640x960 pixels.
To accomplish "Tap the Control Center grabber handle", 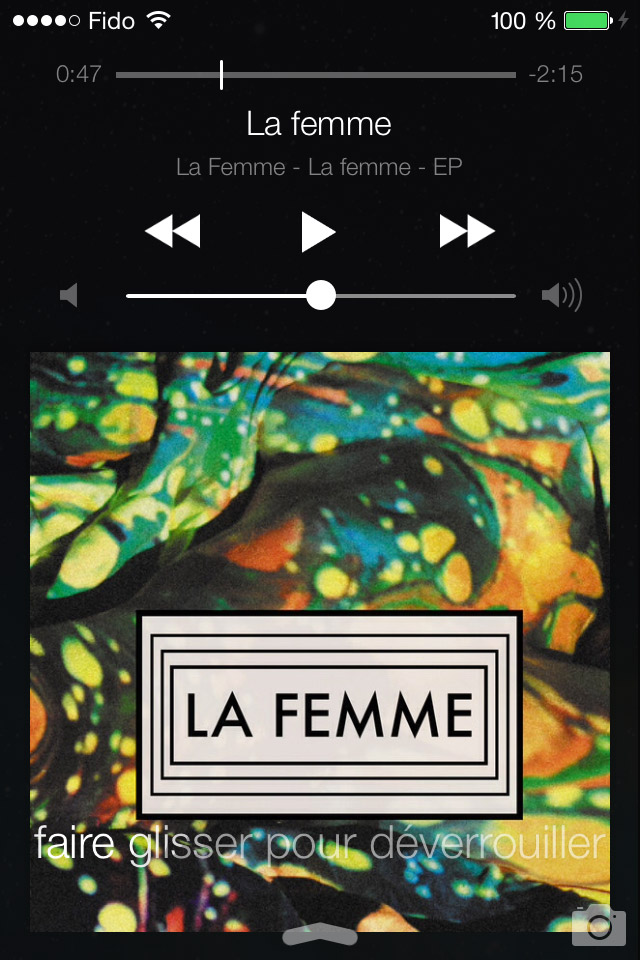I will tap(320, 936).
